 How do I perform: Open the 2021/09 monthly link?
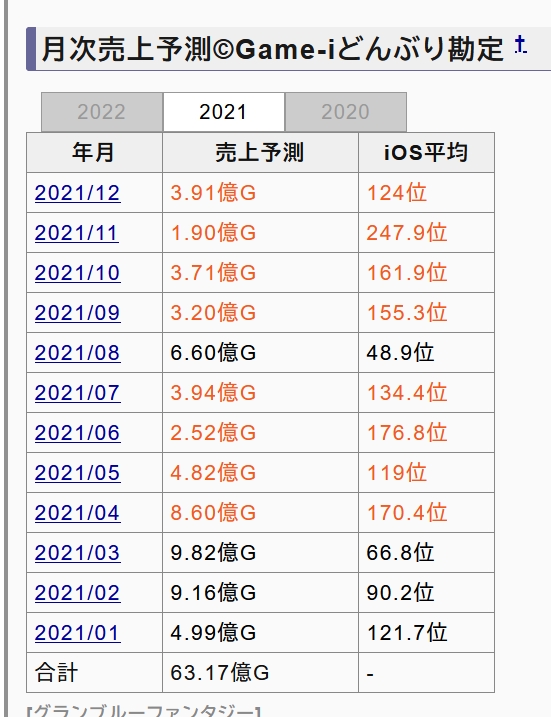(x=77, y=313)
